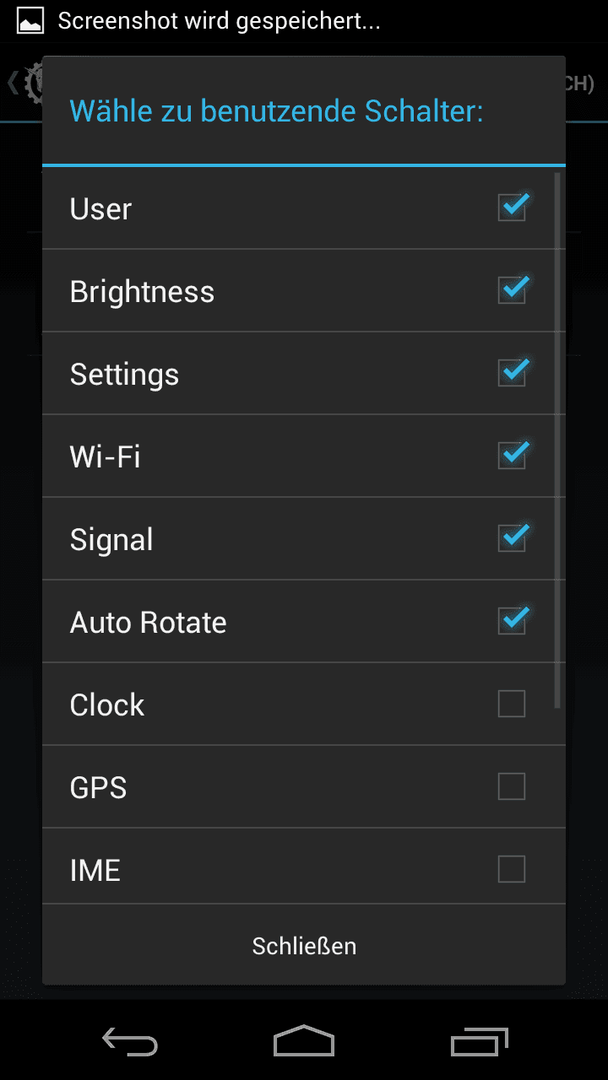This screenshot has width=608, height=1080.
Task: Deselect the Wi-Fi checkbox
Action: [512, 456]
